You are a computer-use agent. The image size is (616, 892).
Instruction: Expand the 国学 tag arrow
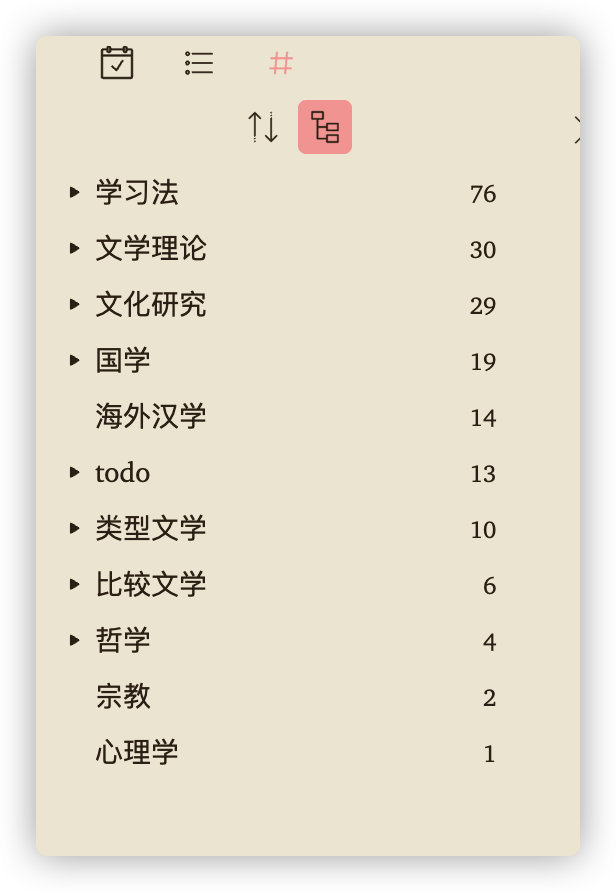coord(74,360)
